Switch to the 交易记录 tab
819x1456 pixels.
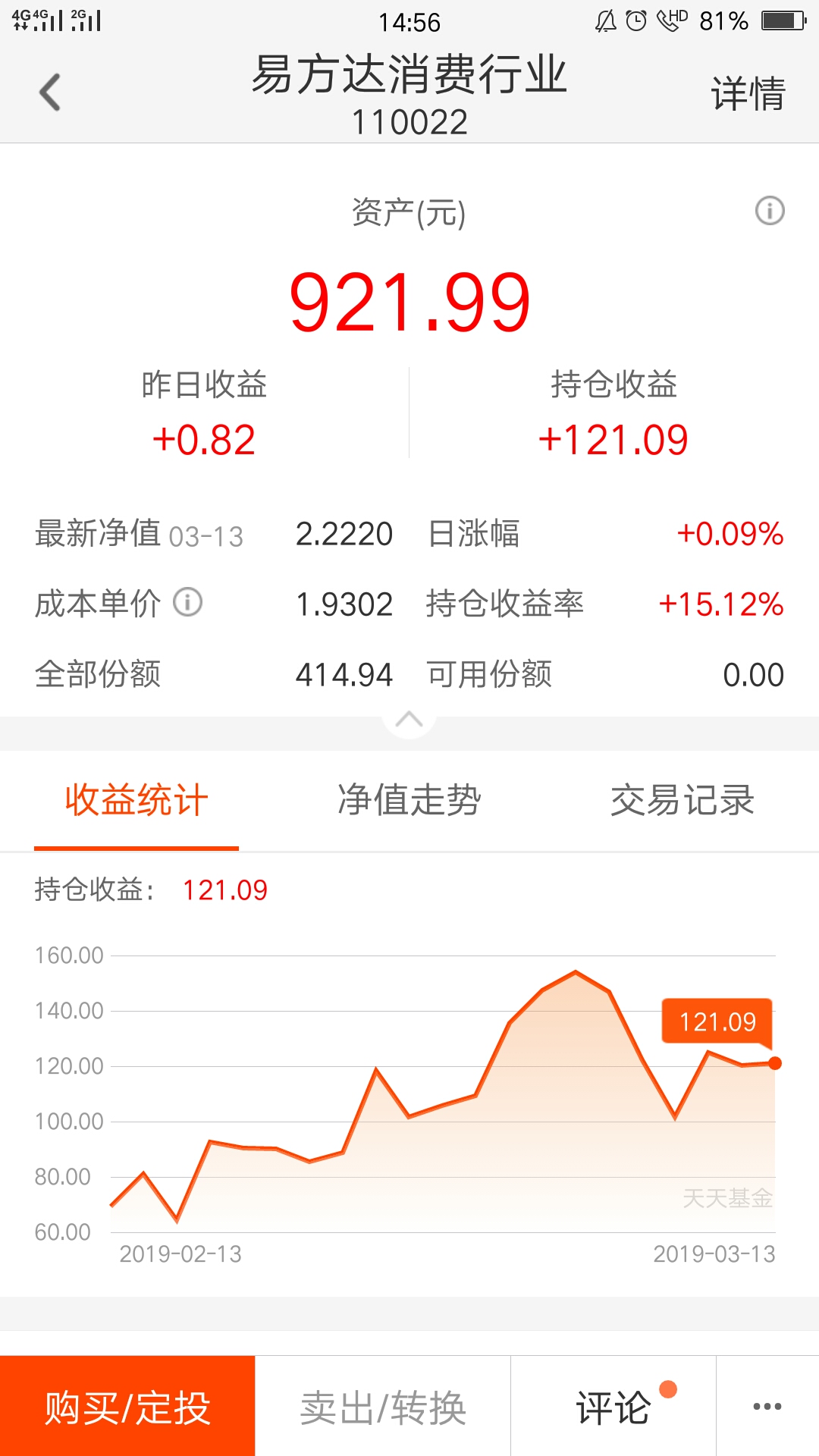[x=682, y=801]
